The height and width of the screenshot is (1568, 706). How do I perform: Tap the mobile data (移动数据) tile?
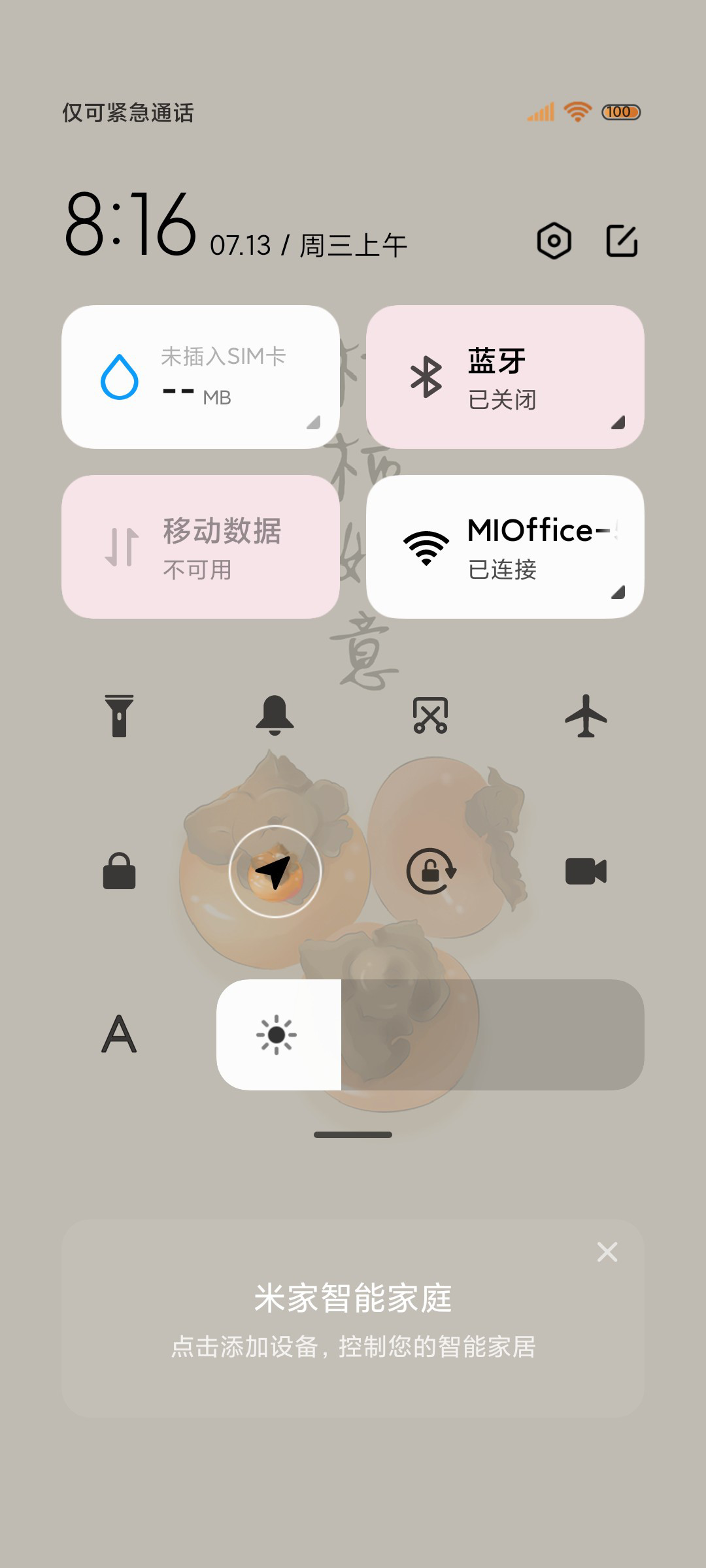click(201, 547)
